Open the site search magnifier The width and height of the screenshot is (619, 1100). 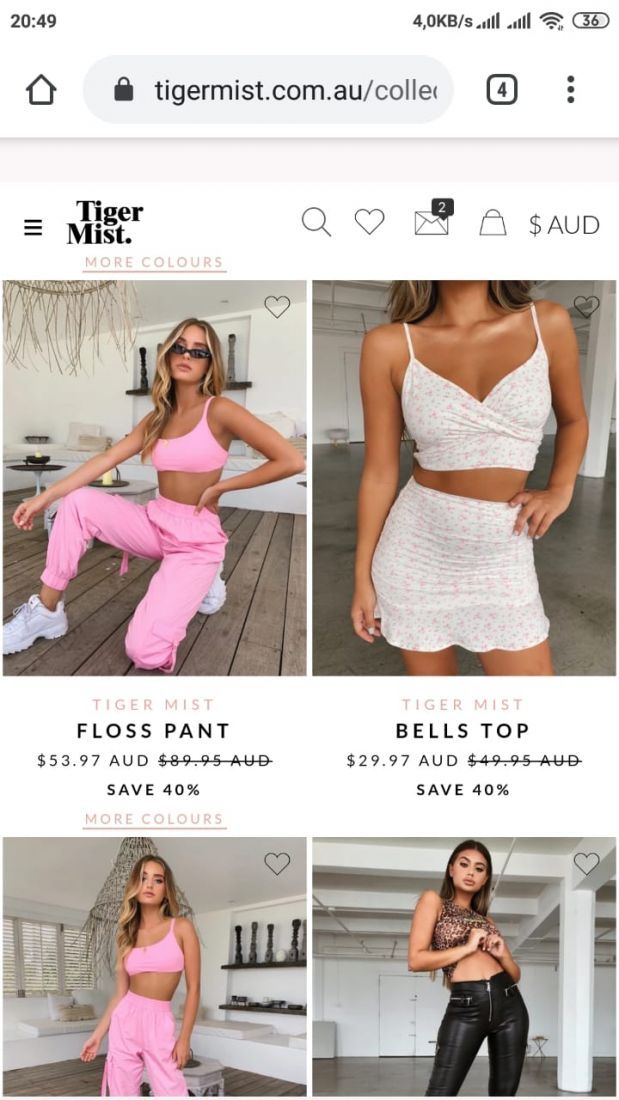tap(316, 223)
